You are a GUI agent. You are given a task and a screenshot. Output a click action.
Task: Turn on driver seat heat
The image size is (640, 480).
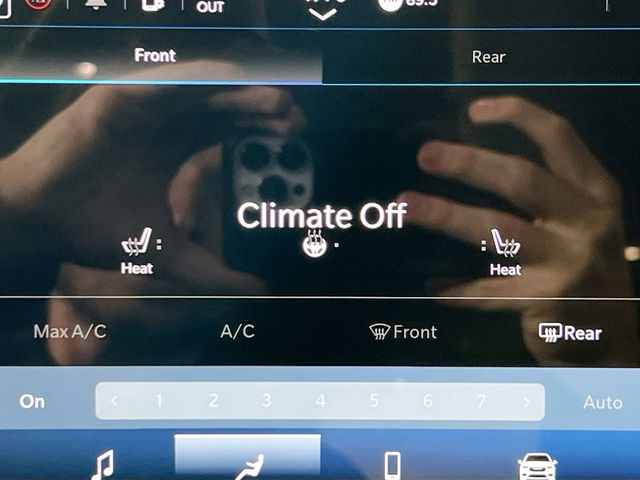137,252
